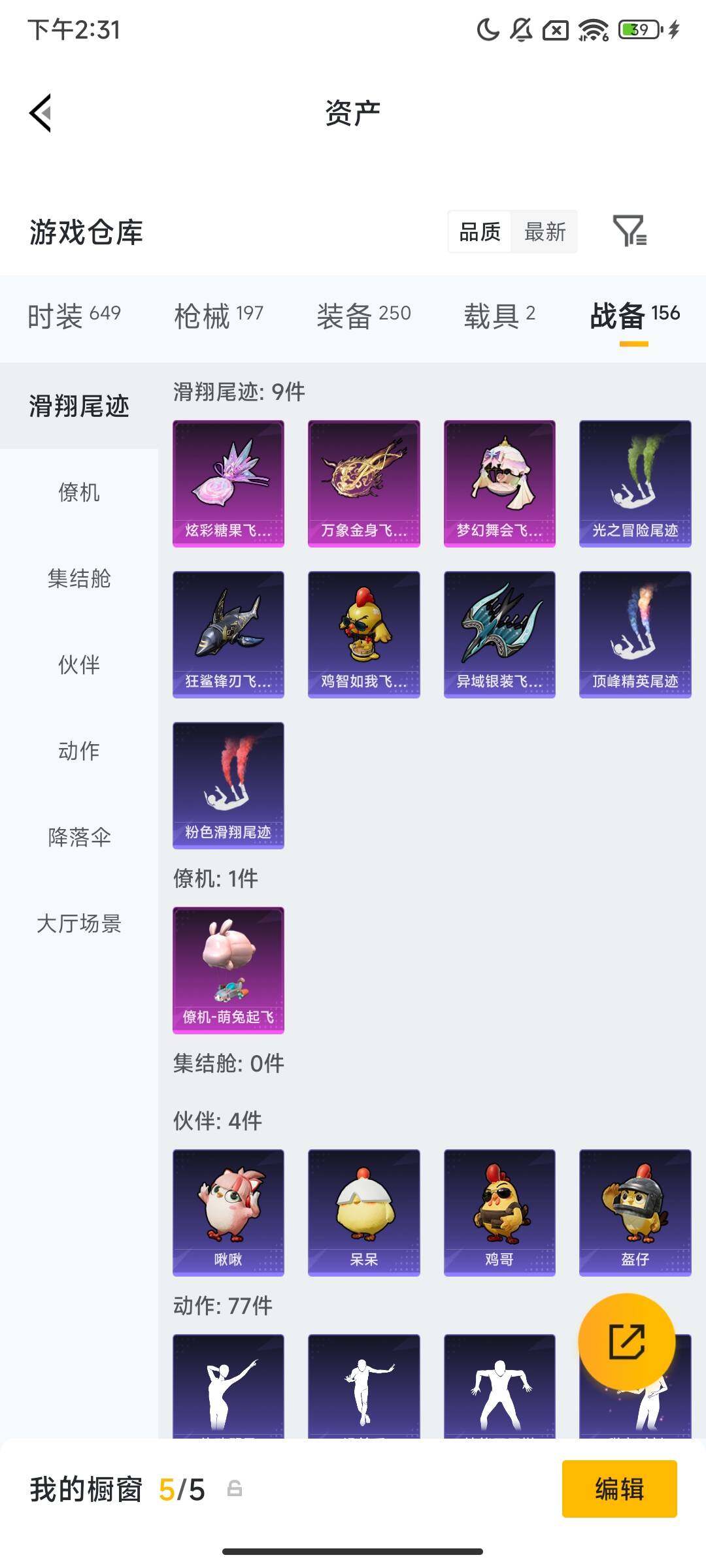Tap the battery indicator in status bar

tap(637, 29)
